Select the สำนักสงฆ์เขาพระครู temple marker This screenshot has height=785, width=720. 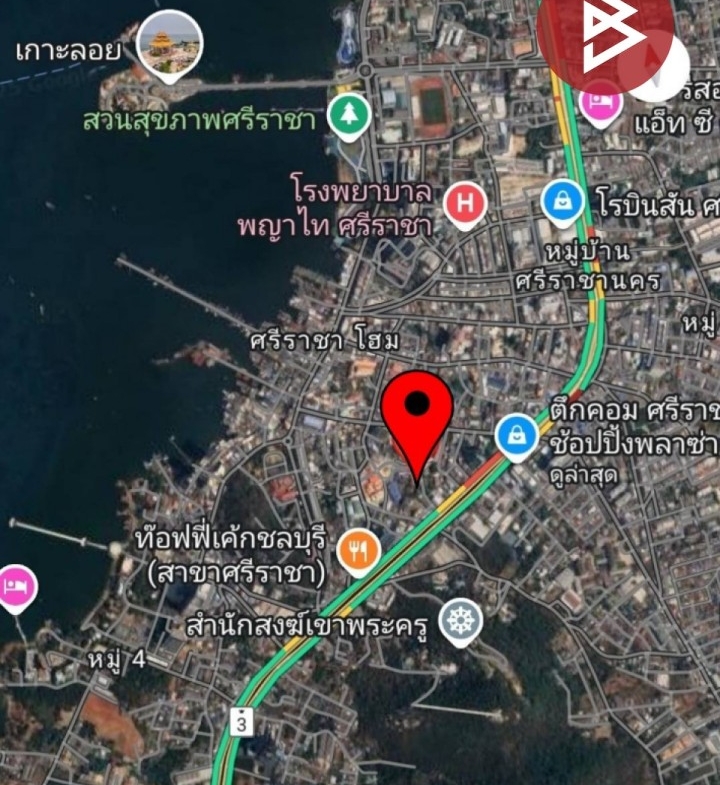coord(460,621)
